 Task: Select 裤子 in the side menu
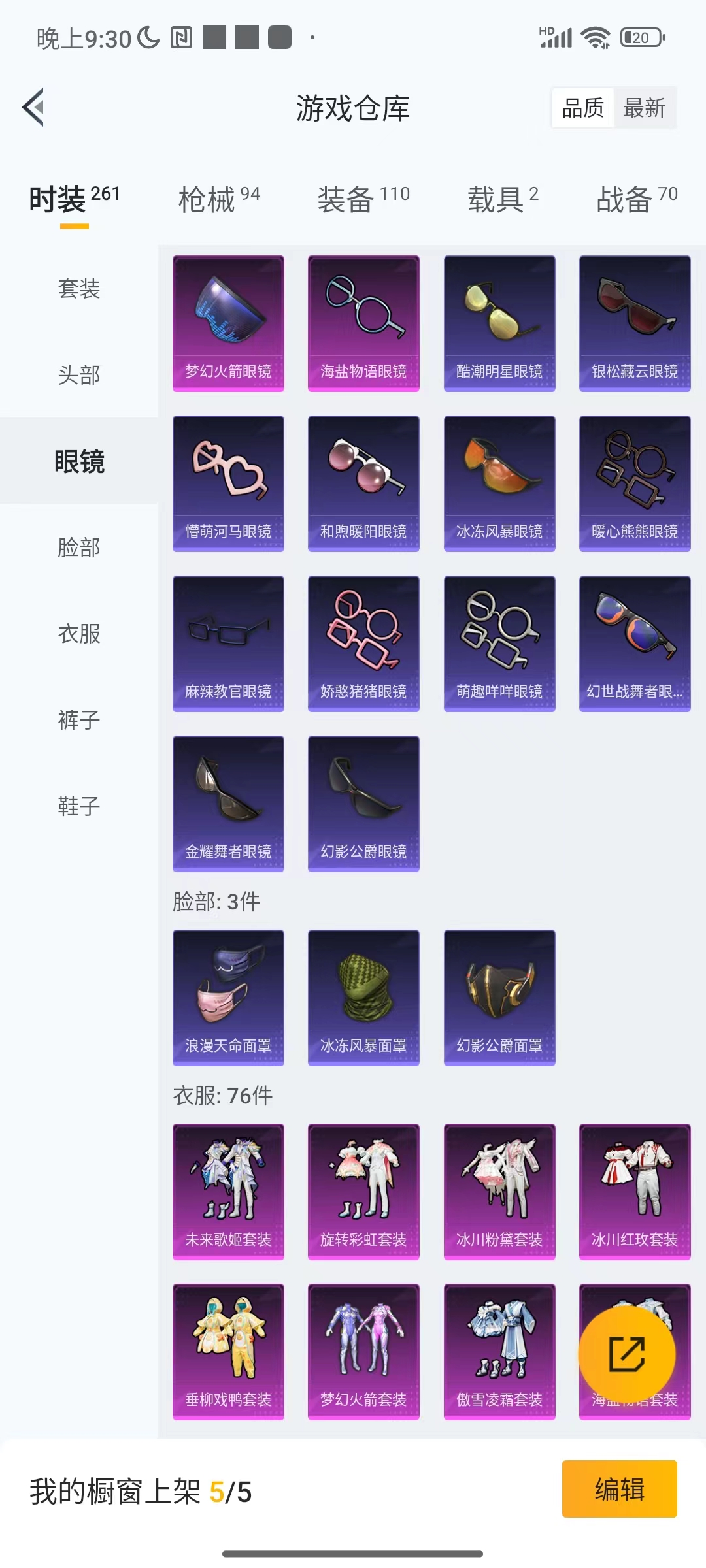[x=79, y=719]
